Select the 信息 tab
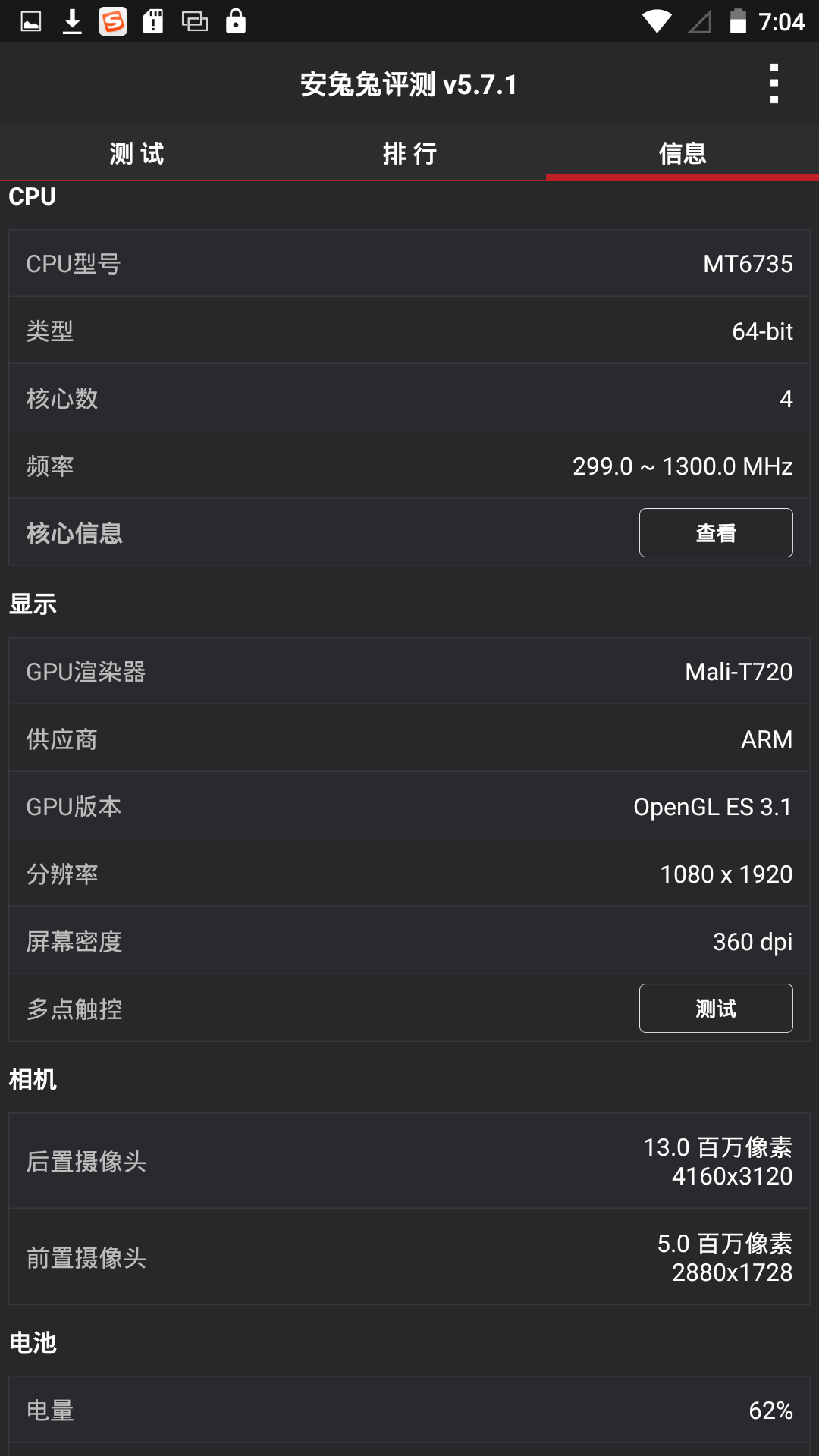 pos(682,153)
